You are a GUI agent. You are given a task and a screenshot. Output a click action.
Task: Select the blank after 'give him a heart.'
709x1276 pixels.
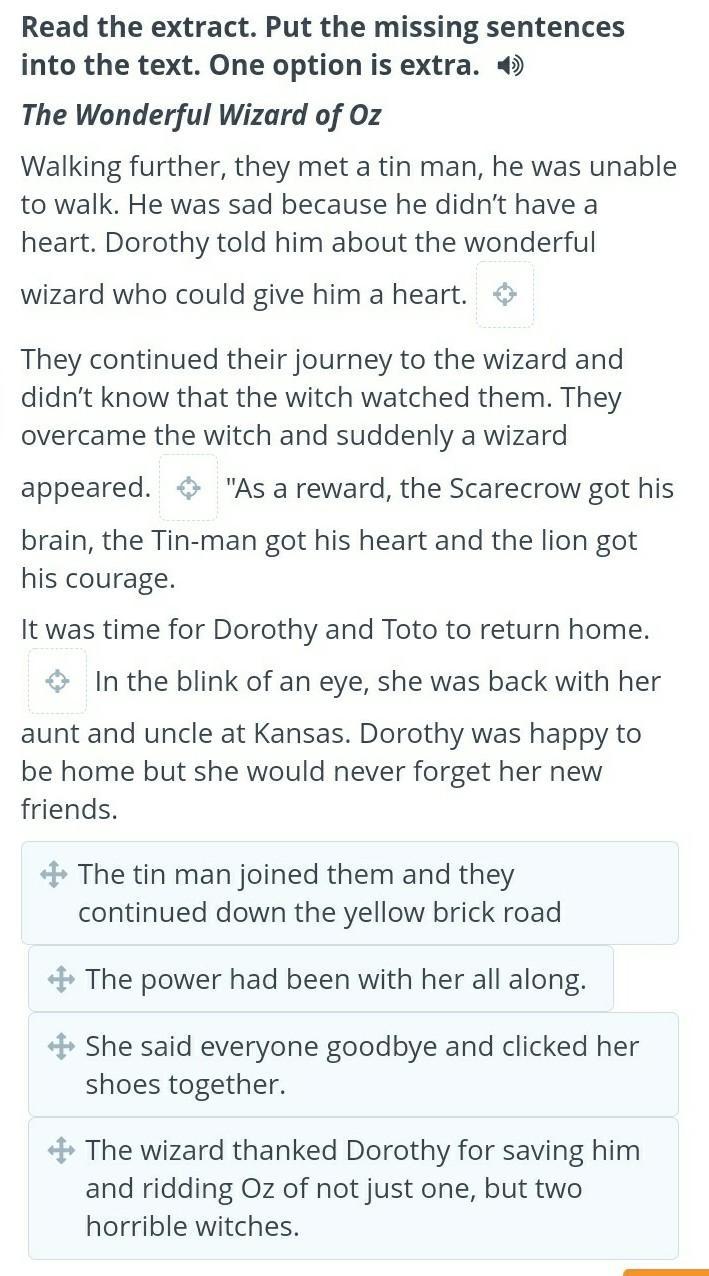click(x=505, y=294)
